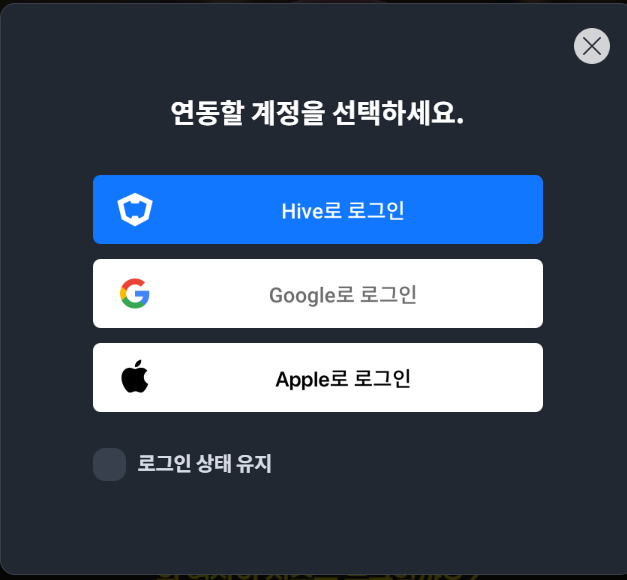
Task: Check the 로그인 상태 유지 box
Action: (x=109, y=464)
